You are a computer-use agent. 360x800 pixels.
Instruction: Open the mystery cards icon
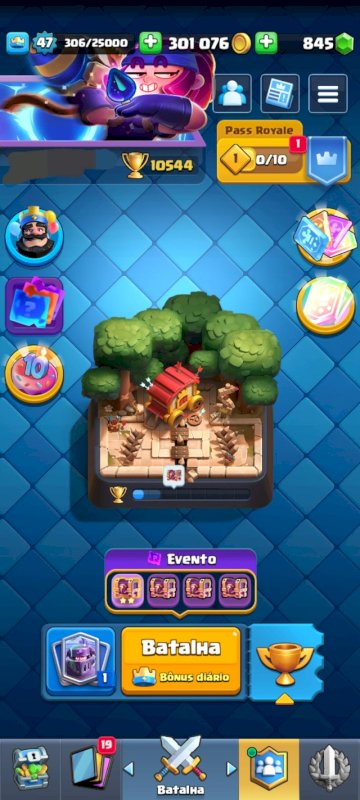pos(34,305)
